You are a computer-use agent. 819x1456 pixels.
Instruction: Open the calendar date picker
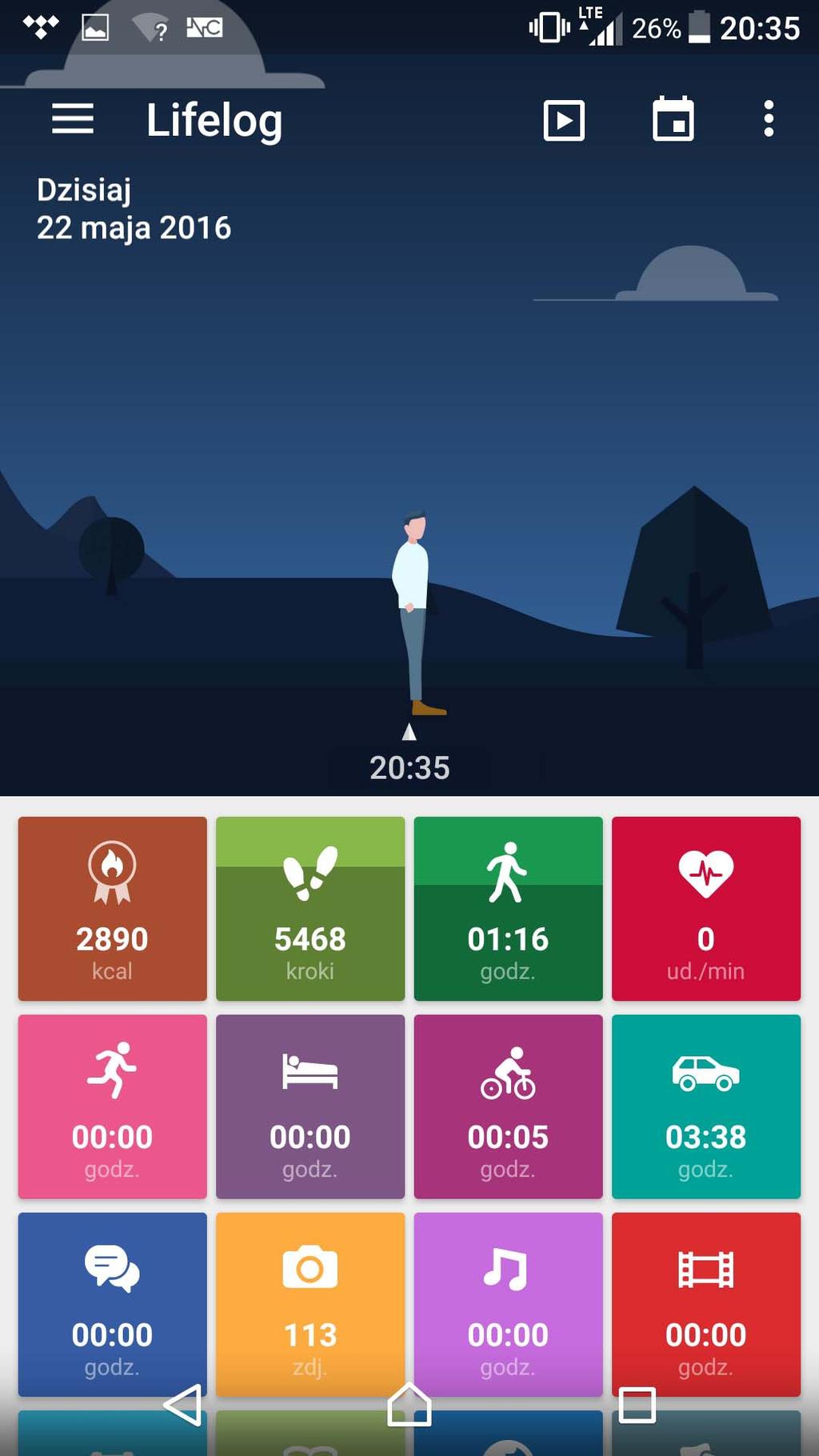pos(673,120)
